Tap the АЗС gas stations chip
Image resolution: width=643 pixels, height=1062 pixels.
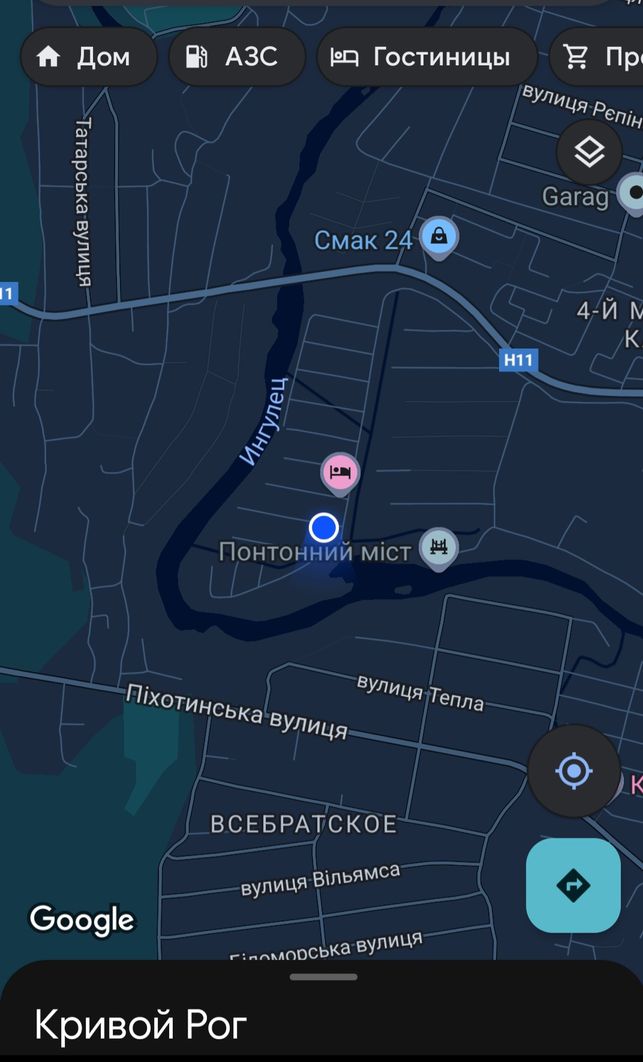(x=237, y=57)
